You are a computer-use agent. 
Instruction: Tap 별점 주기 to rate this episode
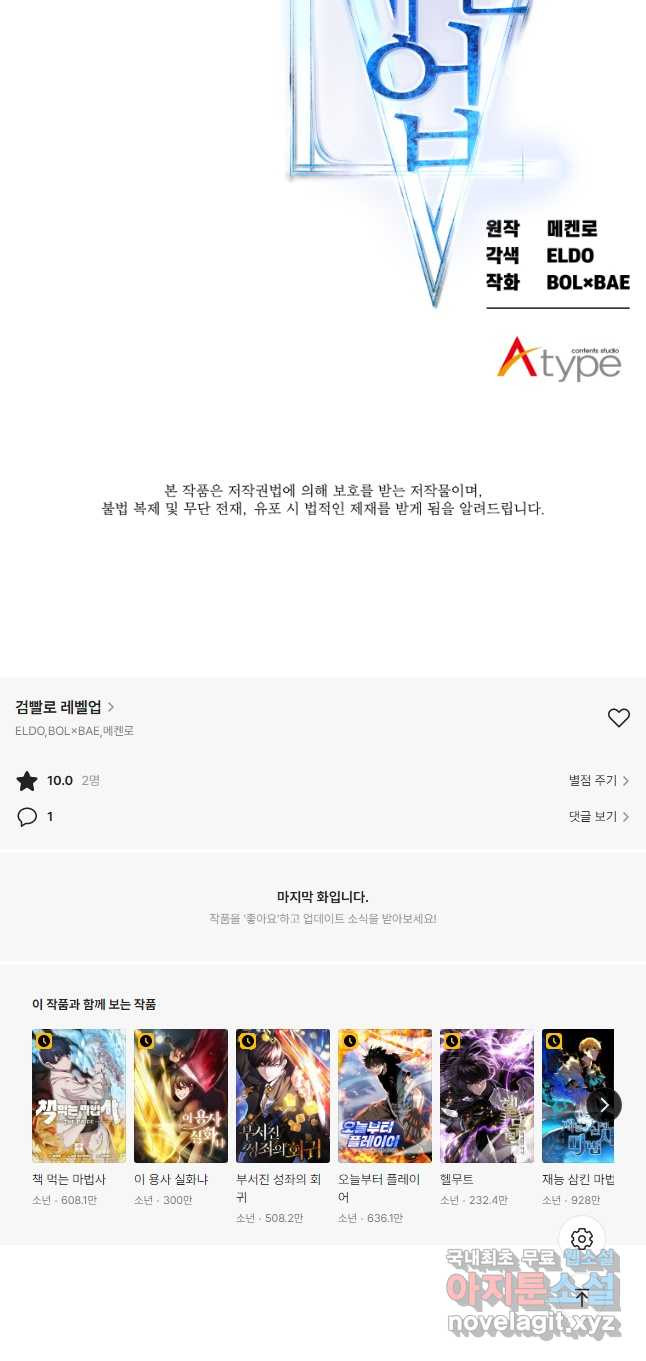[x=598, y=781]
